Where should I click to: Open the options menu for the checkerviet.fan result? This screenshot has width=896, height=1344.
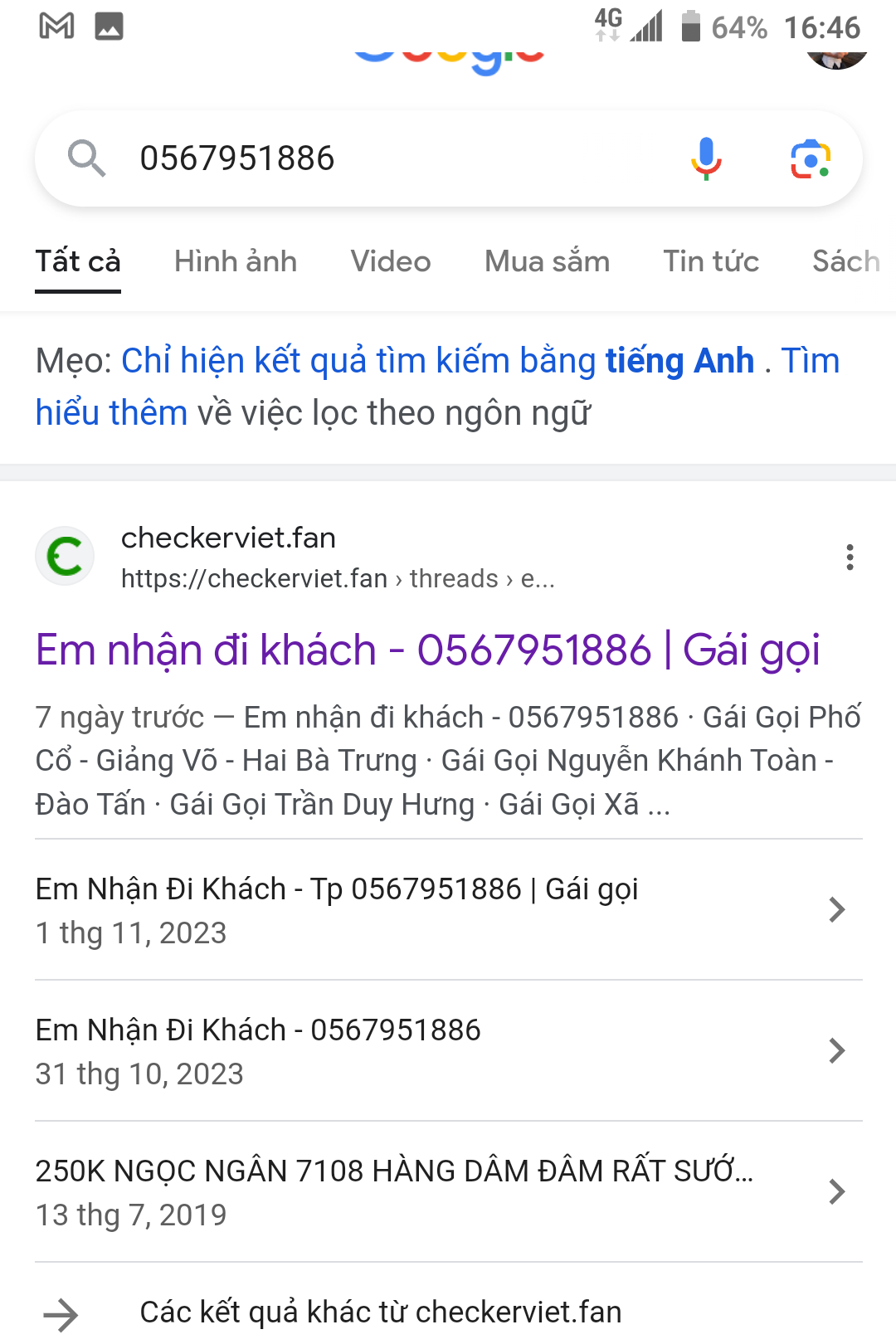click(x=850, y=557)
